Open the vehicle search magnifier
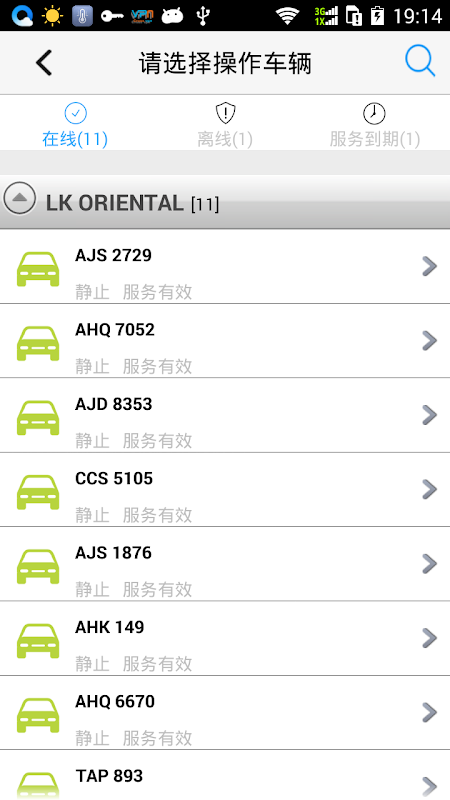450x800 pixels. point(420,62)
